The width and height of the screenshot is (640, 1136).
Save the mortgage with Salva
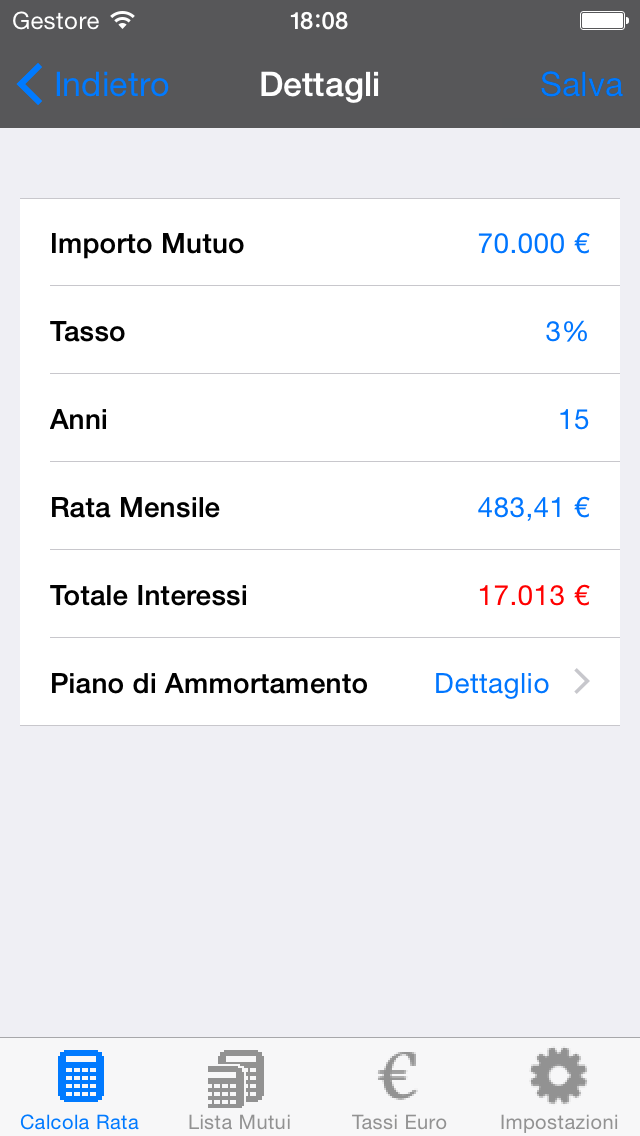click(x=581, y=85)
